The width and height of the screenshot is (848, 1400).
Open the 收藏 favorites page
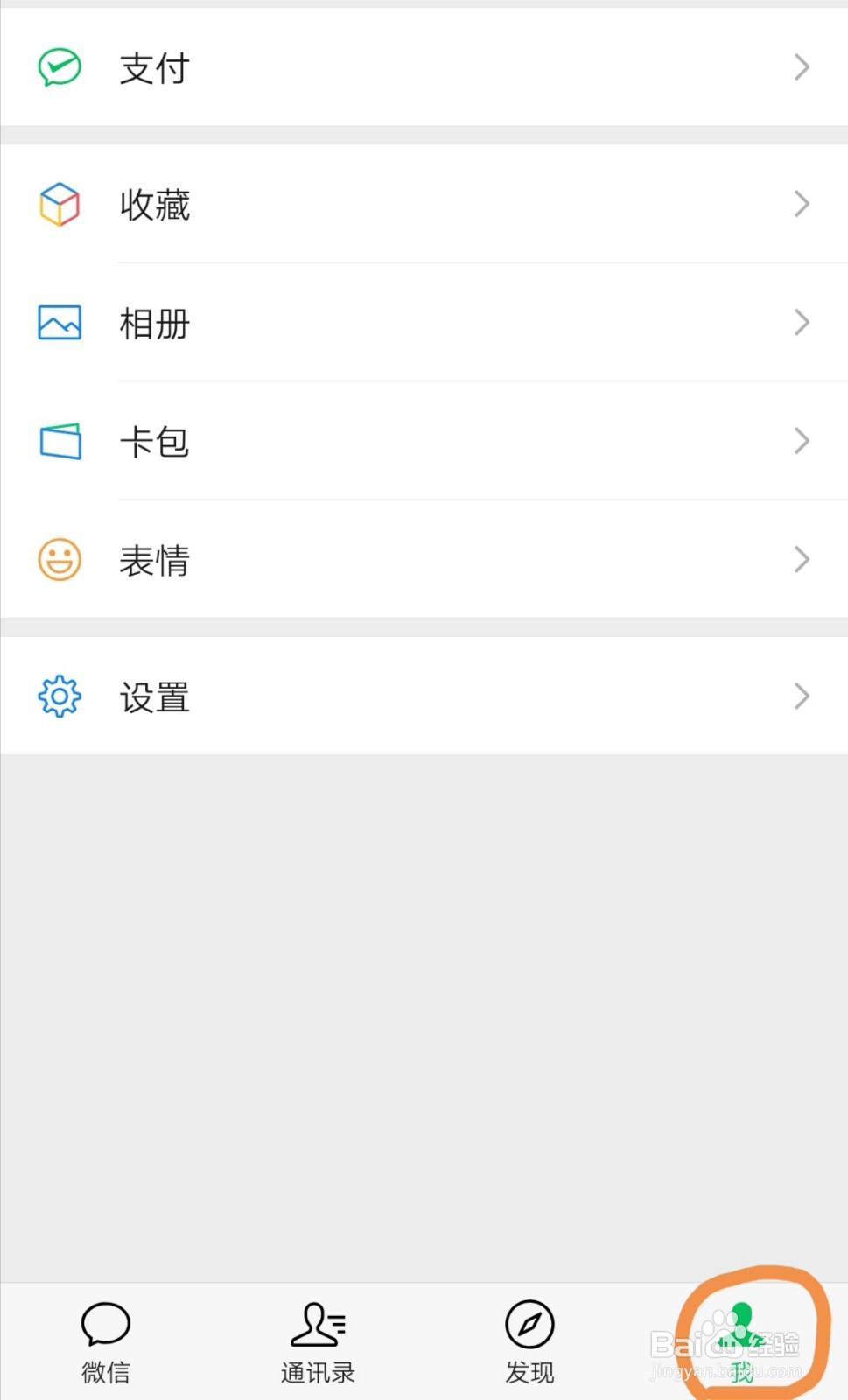pos(350,204)
